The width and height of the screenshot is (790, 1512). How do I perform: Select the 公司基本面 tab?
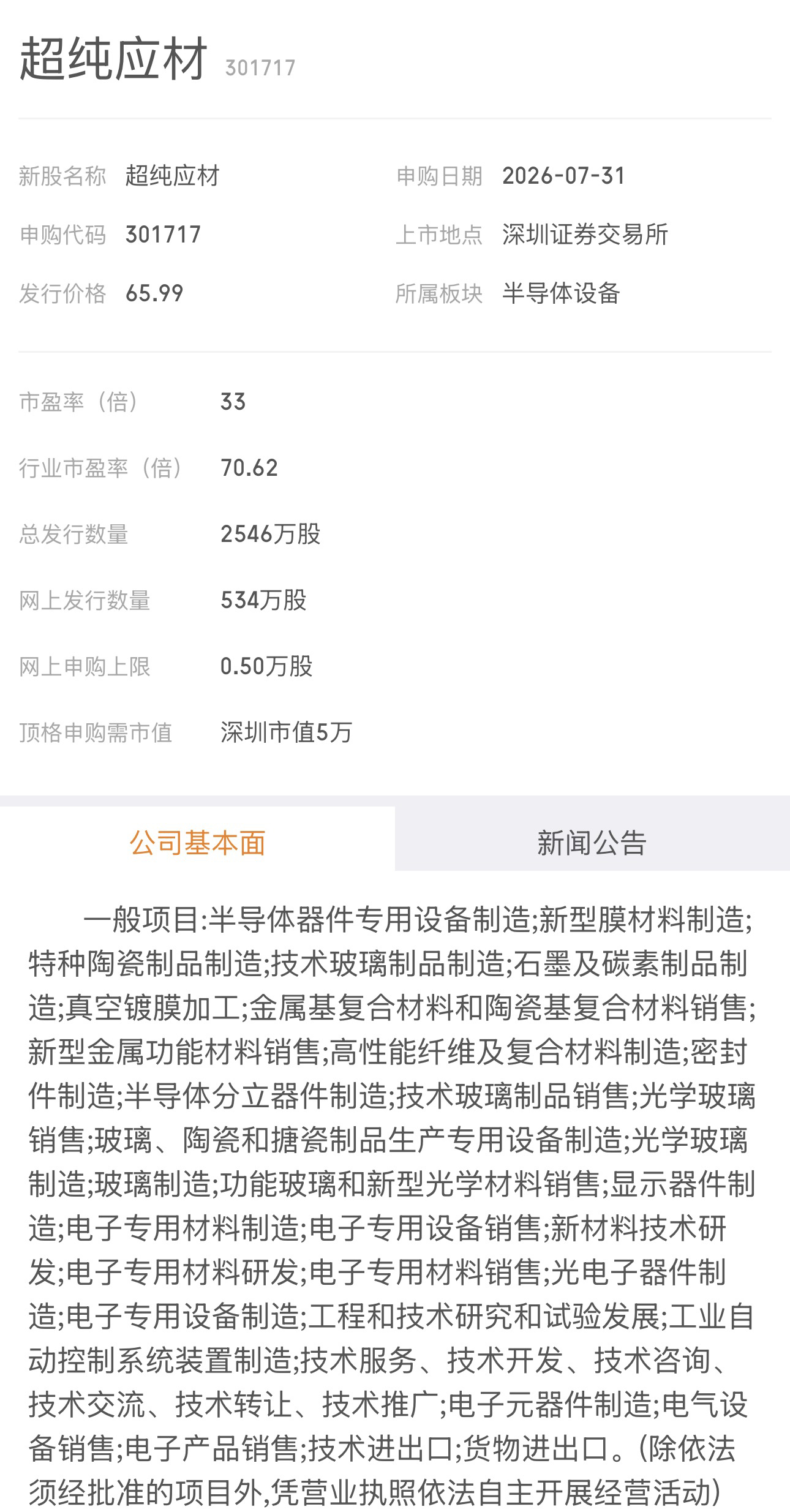coord(197,843)
